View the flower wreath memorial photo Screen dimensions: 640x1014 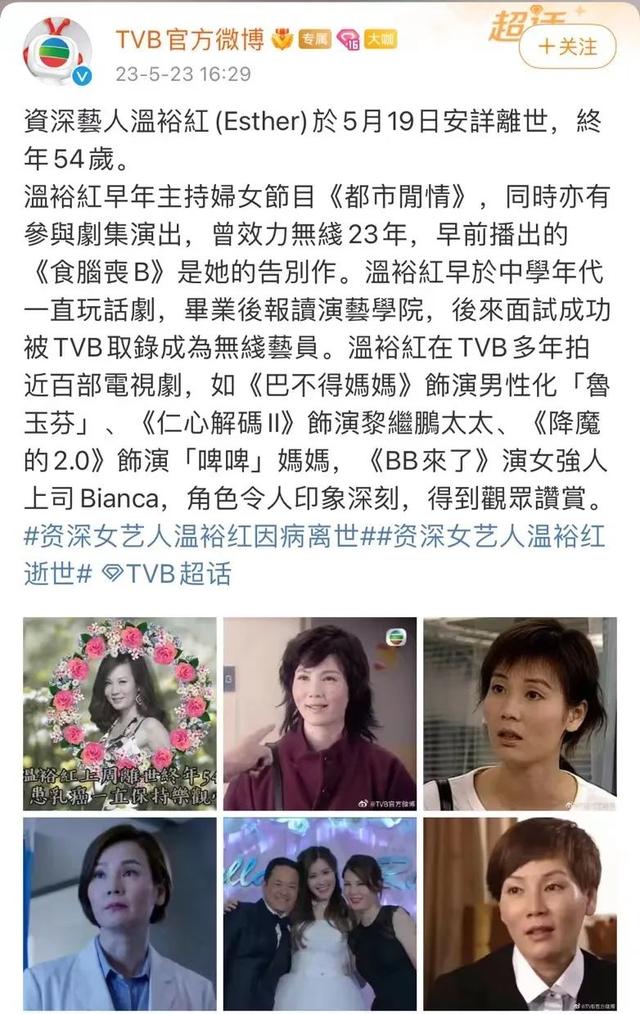119,713
